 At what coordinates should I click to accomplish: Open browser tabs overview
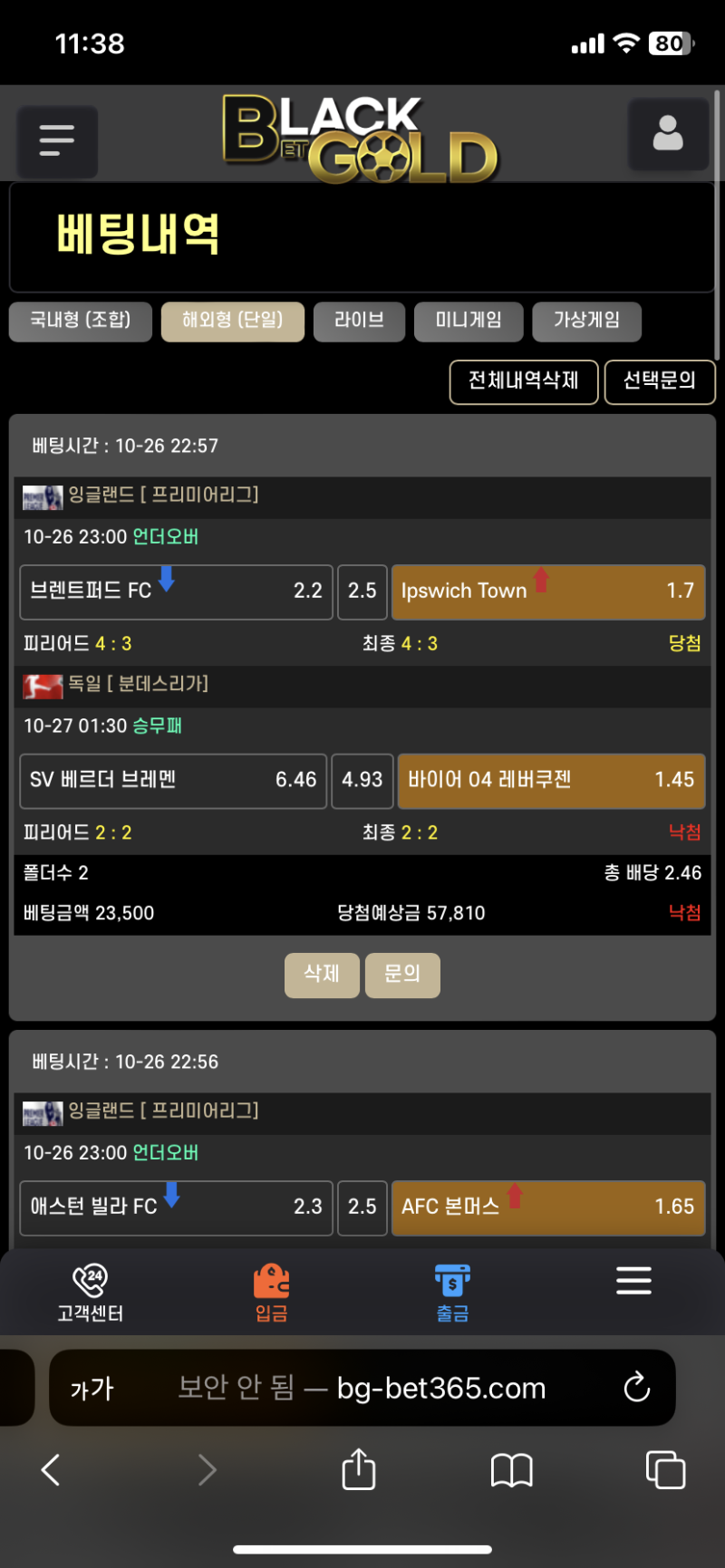665,1469
